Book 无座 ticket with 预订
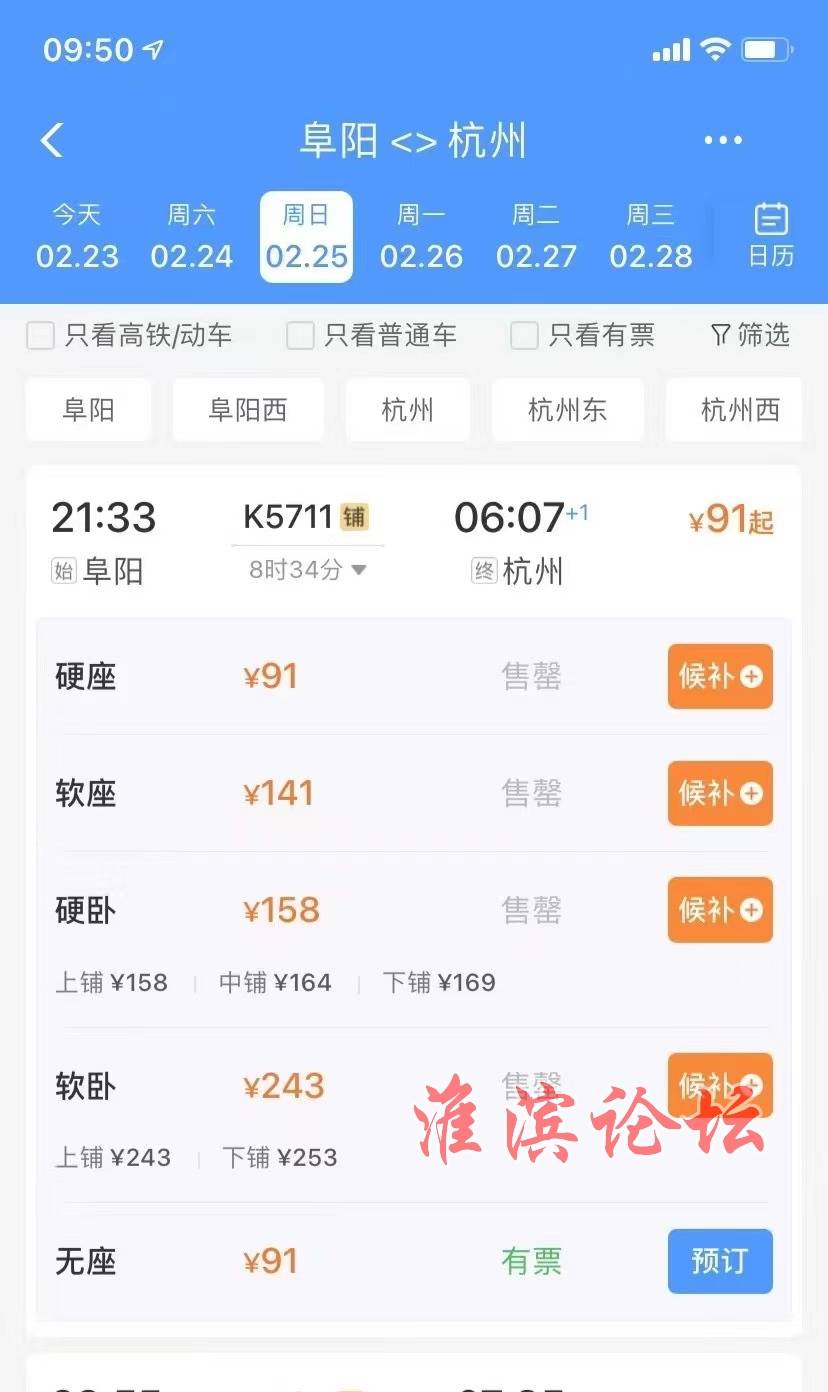Viewport: 828px width, 1392px height. pos(720,1261)
